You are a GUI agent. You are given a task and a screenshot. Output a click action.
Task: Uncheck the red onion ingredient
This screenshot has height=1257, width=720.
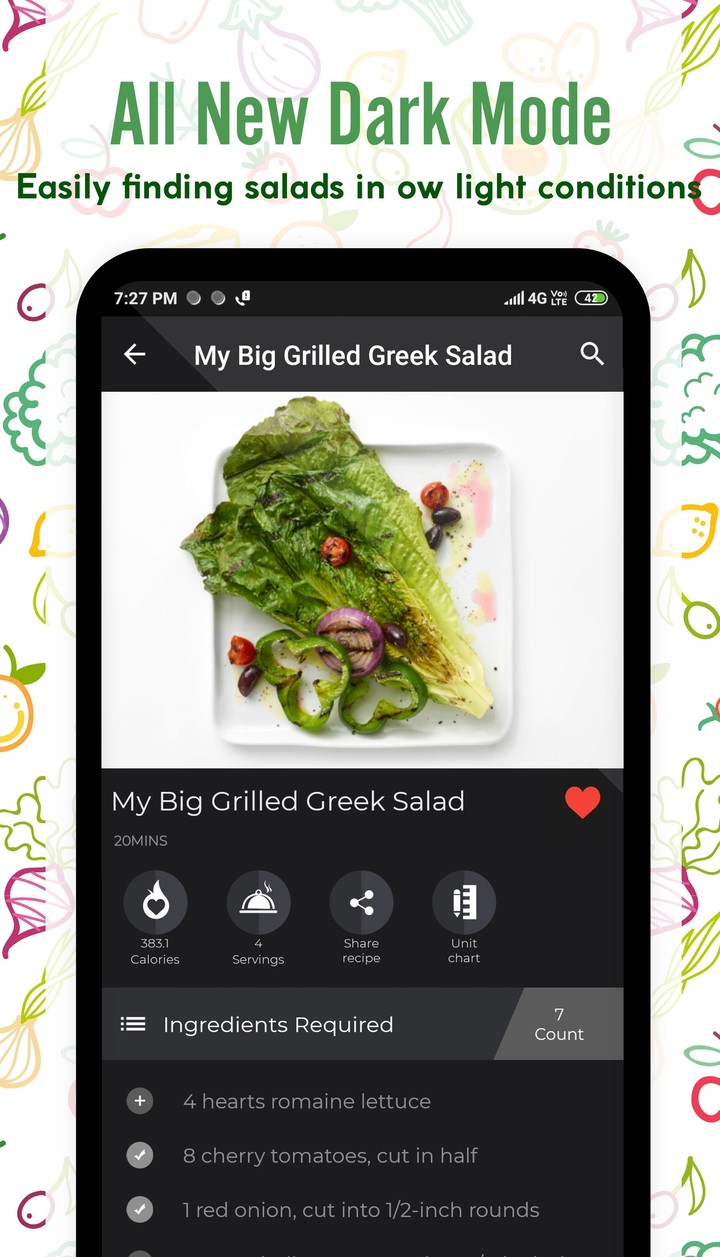tap(139, 1209)
